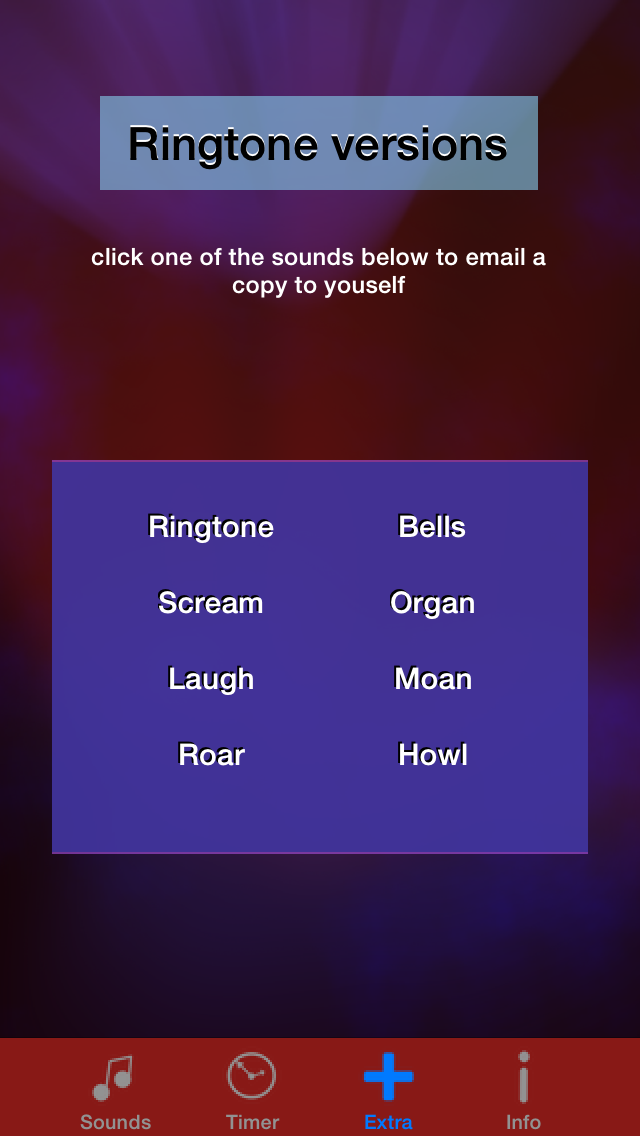Email the Howl sound
640x1136 pixels.
tap(433, 755)
